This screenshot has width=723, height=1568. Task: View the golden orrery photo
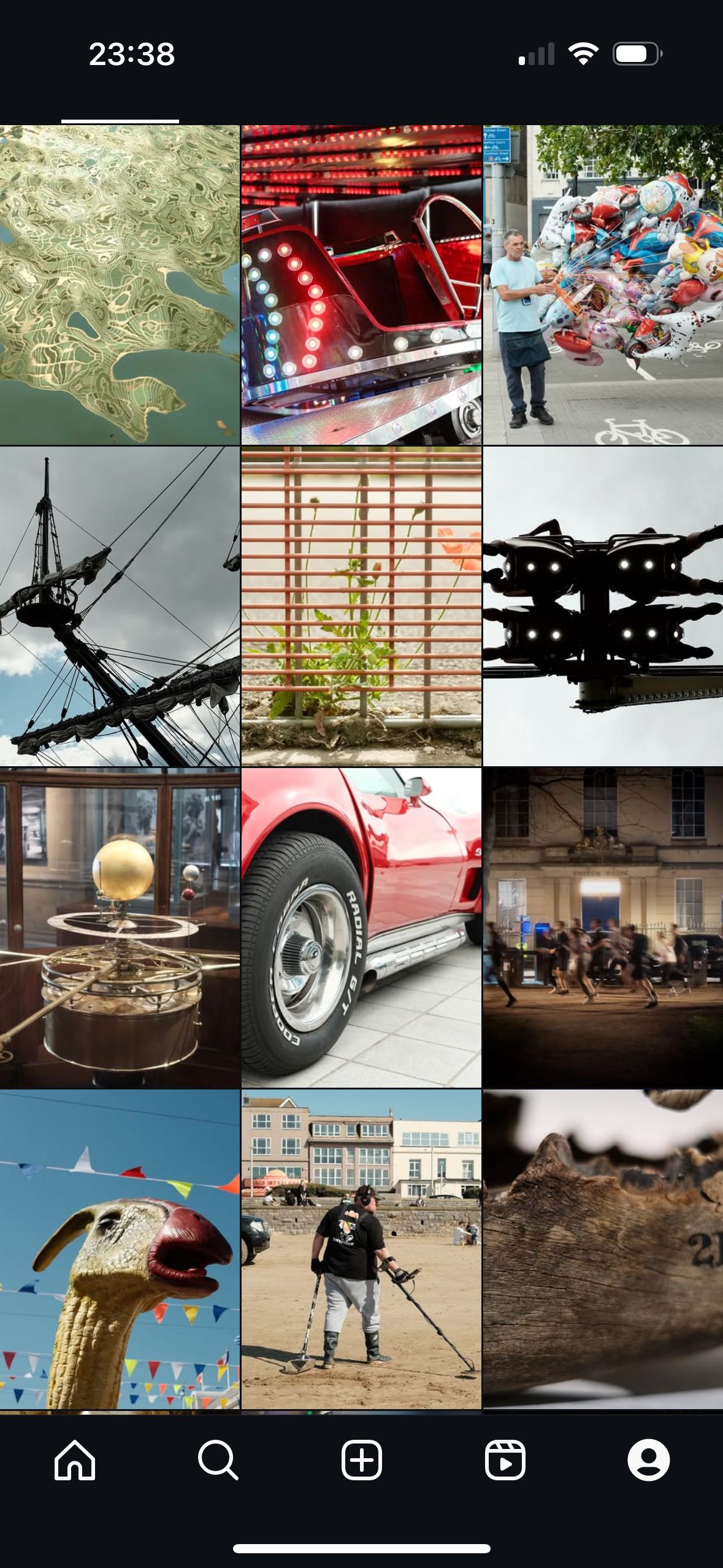coord(120,928)
